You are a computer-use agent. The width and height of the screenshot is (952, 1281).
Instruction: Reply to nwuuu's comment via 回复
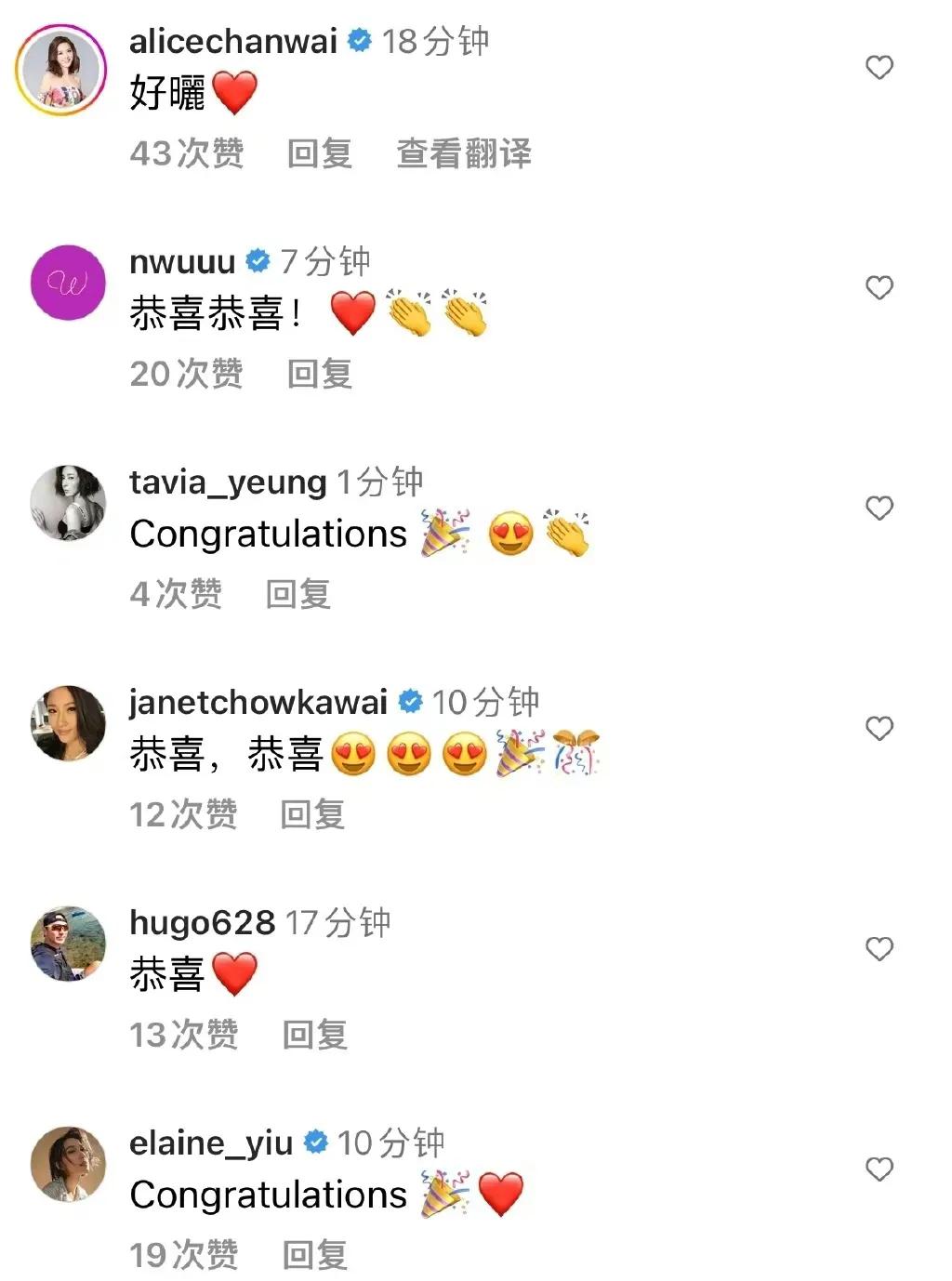click(317, 374)
